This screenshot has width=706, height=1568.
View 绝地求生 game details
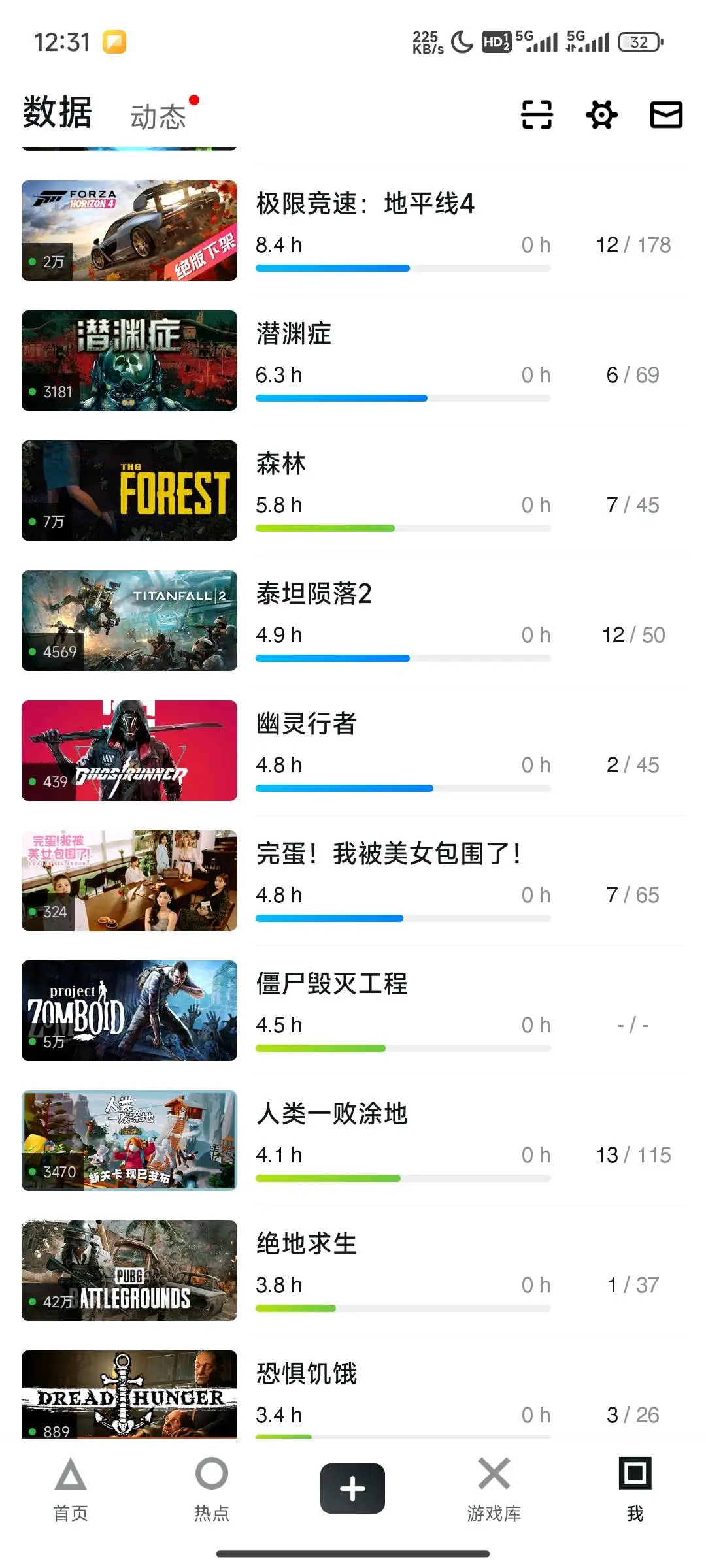[306, 1244]
